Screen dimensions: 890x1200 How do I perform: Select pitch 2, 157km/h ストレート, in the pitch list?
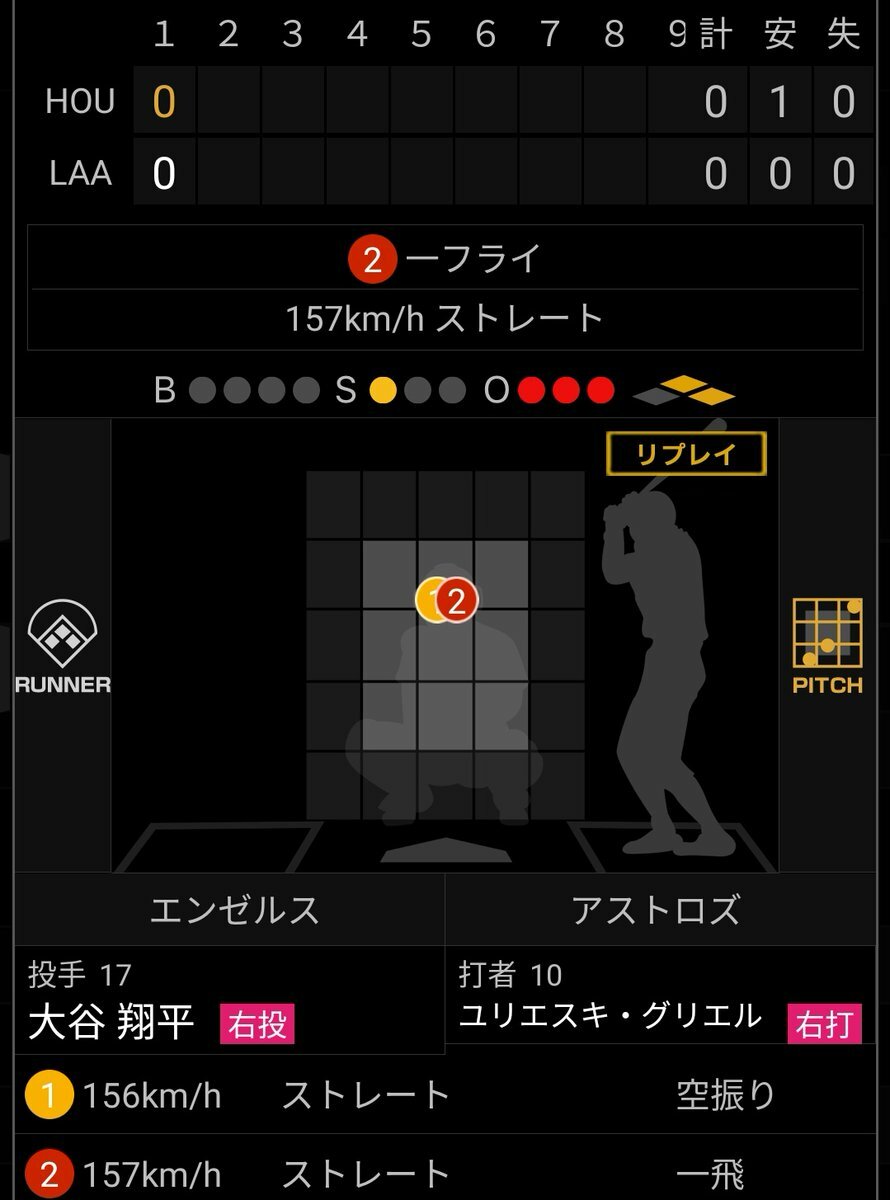click(x=444, y=1174)
